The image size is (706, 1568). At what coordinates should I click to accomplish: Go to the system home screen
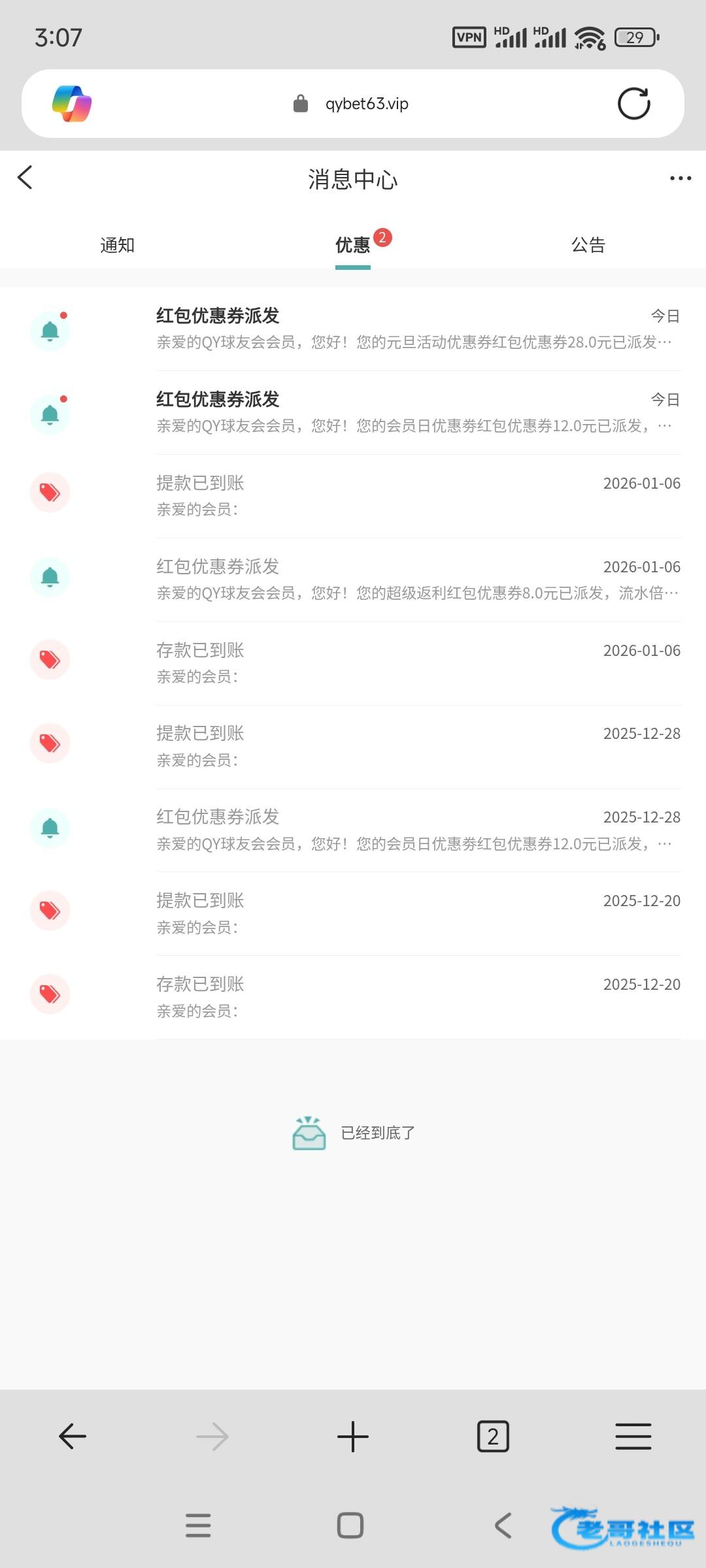pos(350,1526)
